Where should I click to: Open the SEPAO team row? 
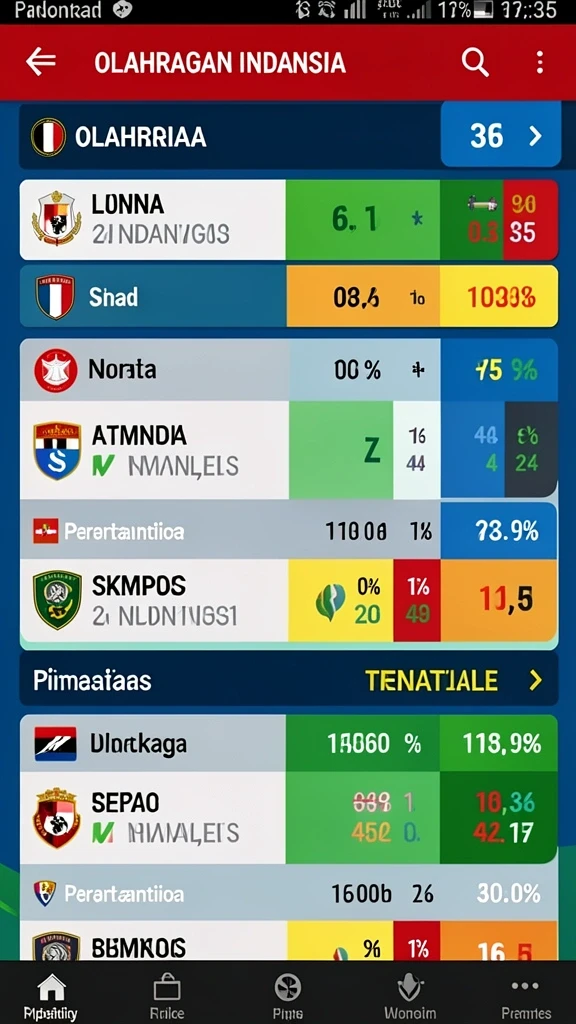pyautogui.click(x=289, y=818)
